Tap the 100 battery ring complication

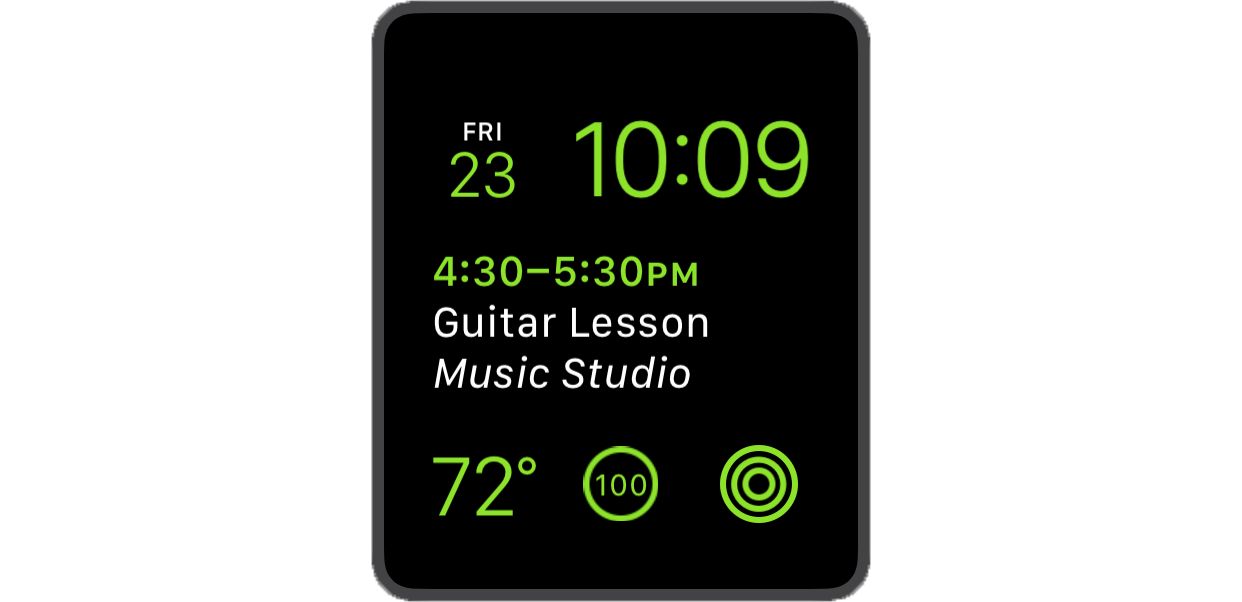[620, 485]
